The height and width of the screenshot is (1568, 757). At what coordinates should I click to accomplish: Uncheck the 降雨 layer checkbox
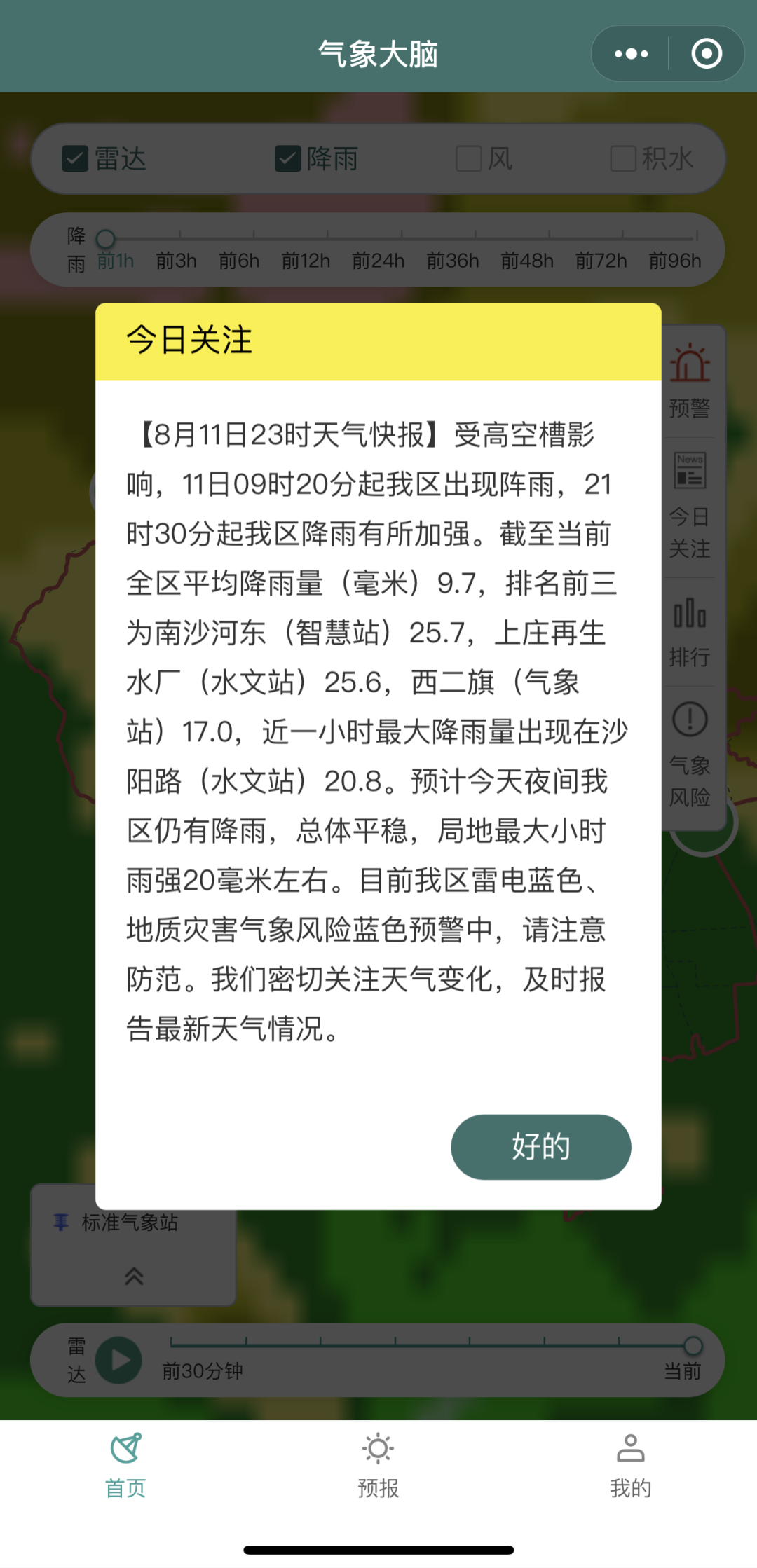point(287,159)
